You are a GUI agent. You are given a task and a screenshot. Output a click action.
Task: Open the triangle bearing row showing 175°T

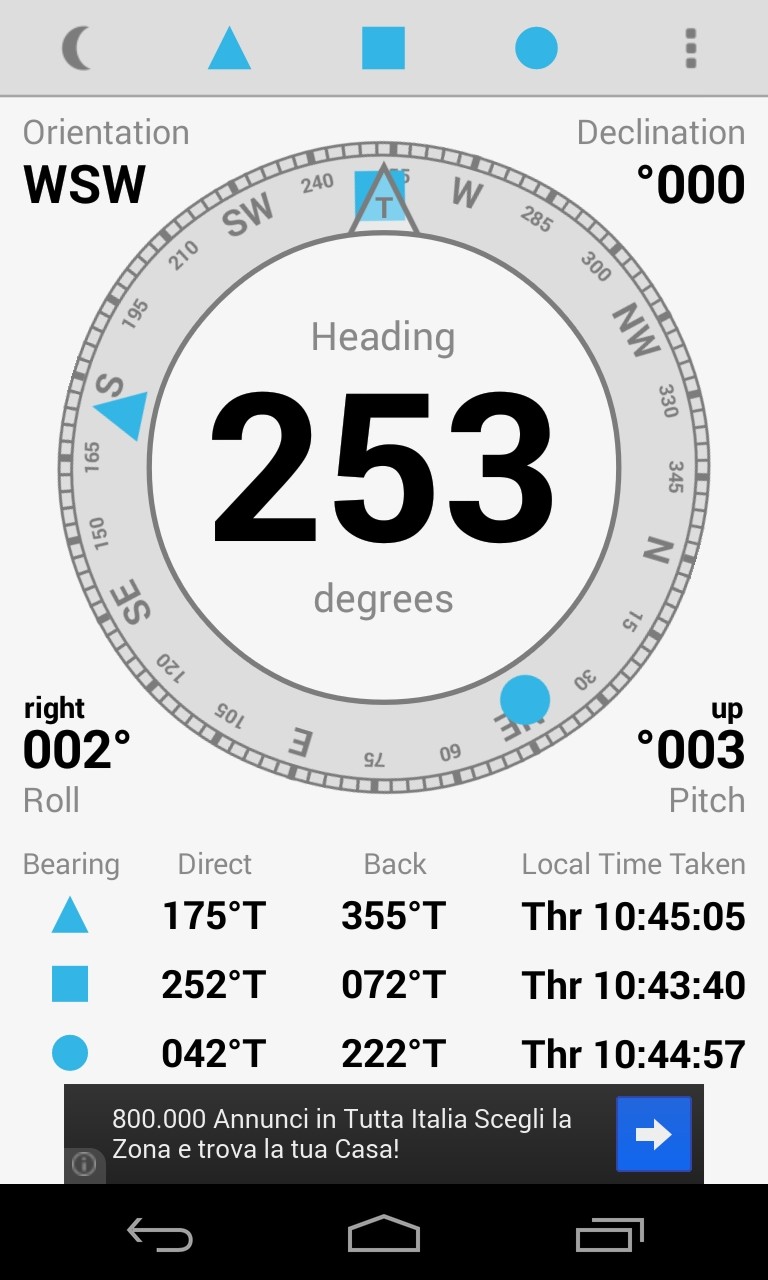[384, 916]
